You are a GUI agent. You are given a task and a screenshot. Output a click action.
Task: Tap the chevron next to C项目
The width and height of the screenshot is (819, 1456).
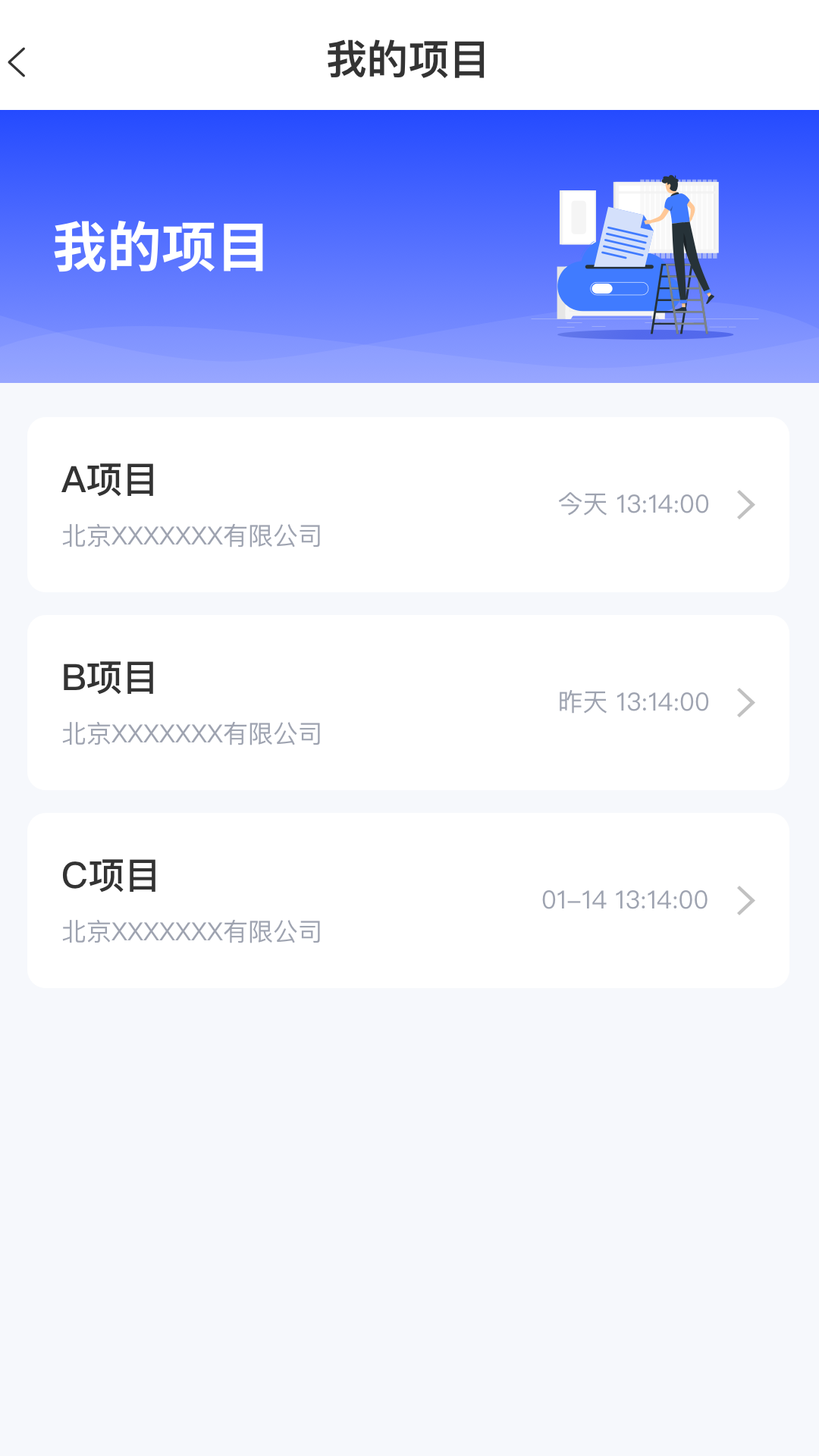(x=747, y=900)
